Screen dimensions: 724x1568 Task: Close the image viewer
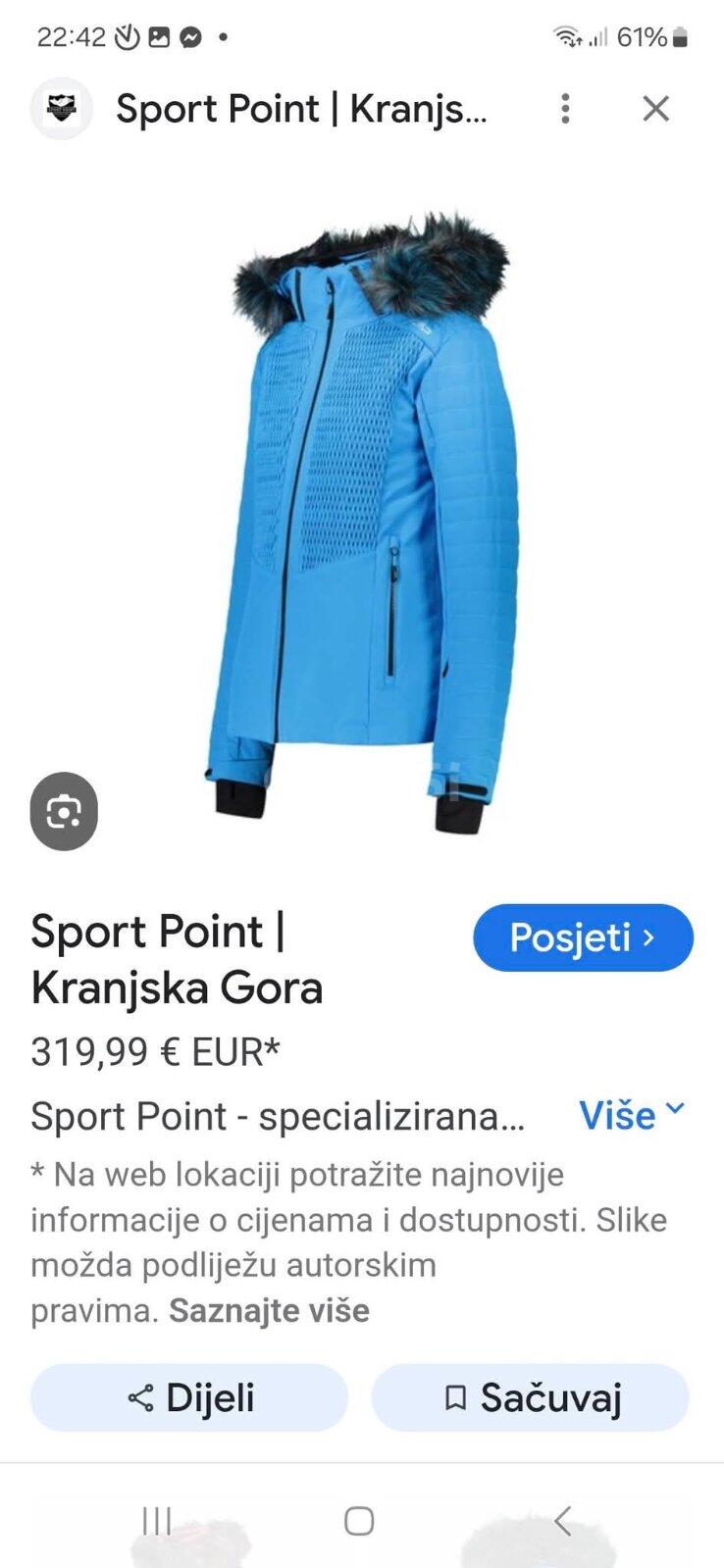point(655,108)
